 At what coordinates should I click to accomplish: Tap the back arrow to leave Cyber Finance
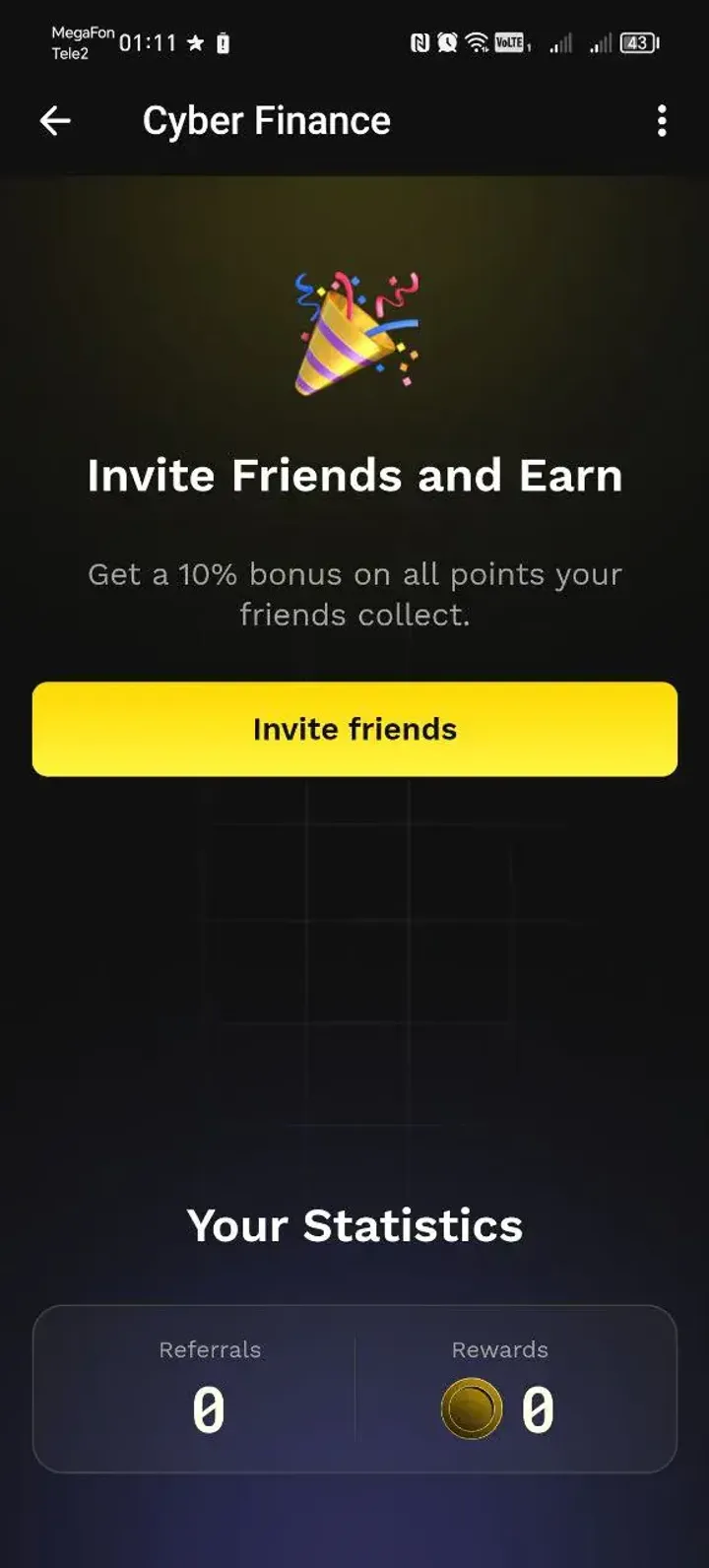56,120
